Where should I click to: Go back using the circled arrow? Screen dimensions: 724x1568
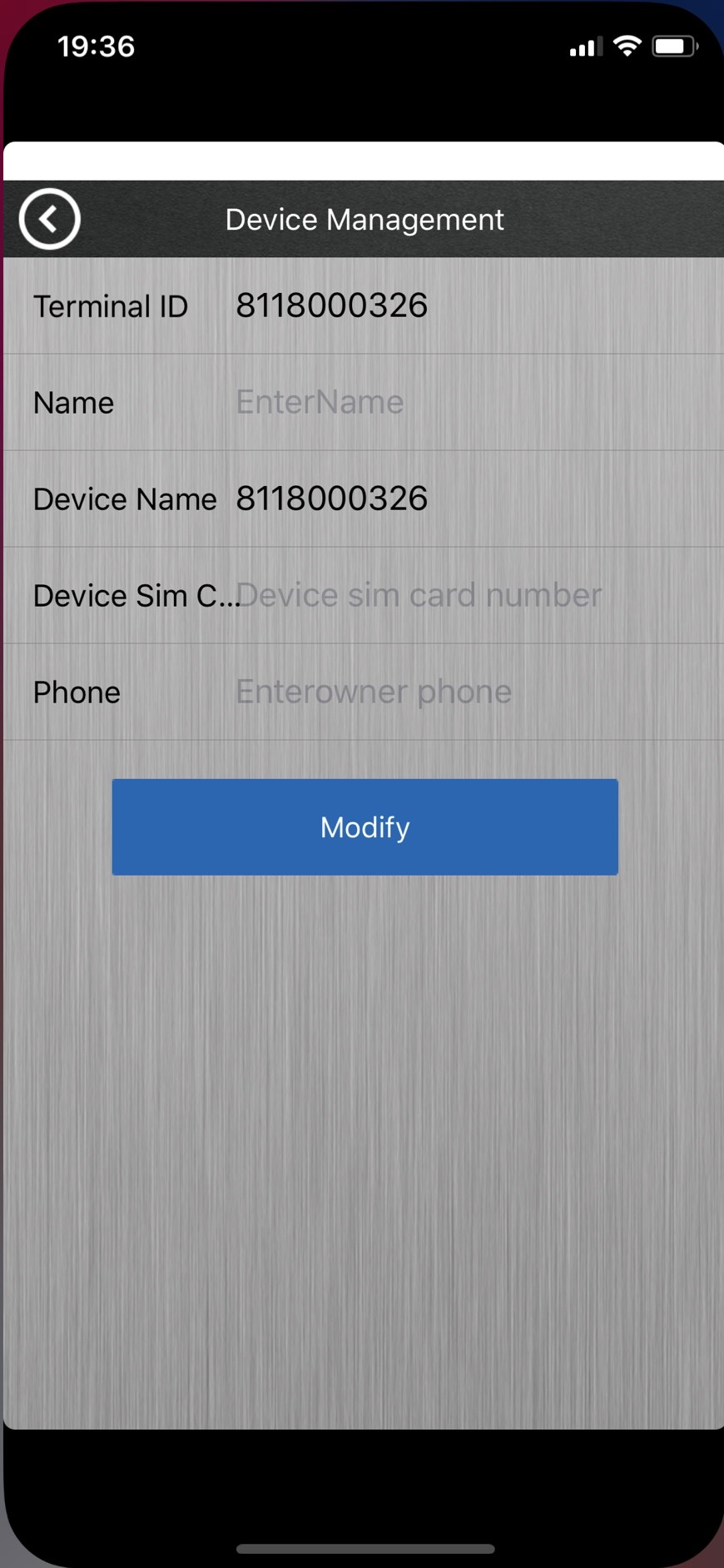click(x=49, y=219)
